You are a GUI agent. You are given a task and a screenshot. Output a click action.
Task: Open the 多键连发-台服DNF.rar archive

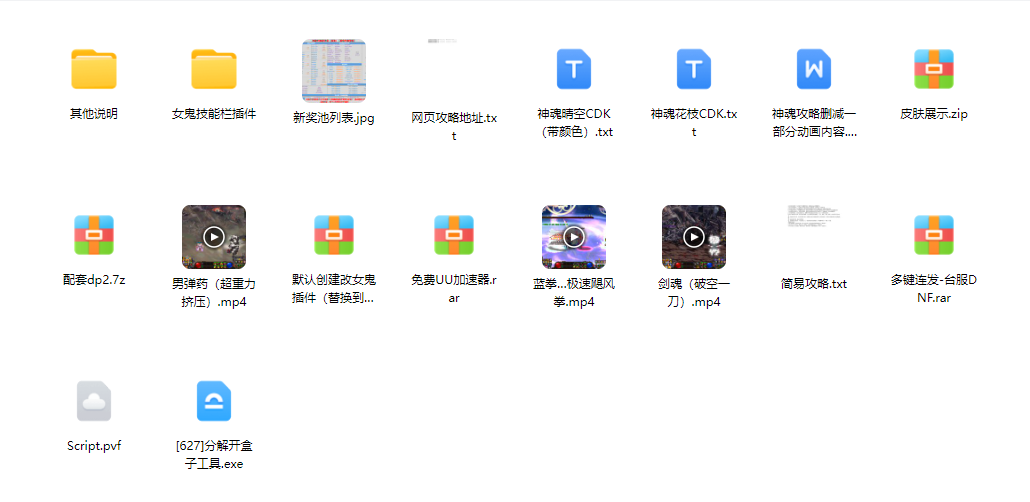tap(934, 236)
